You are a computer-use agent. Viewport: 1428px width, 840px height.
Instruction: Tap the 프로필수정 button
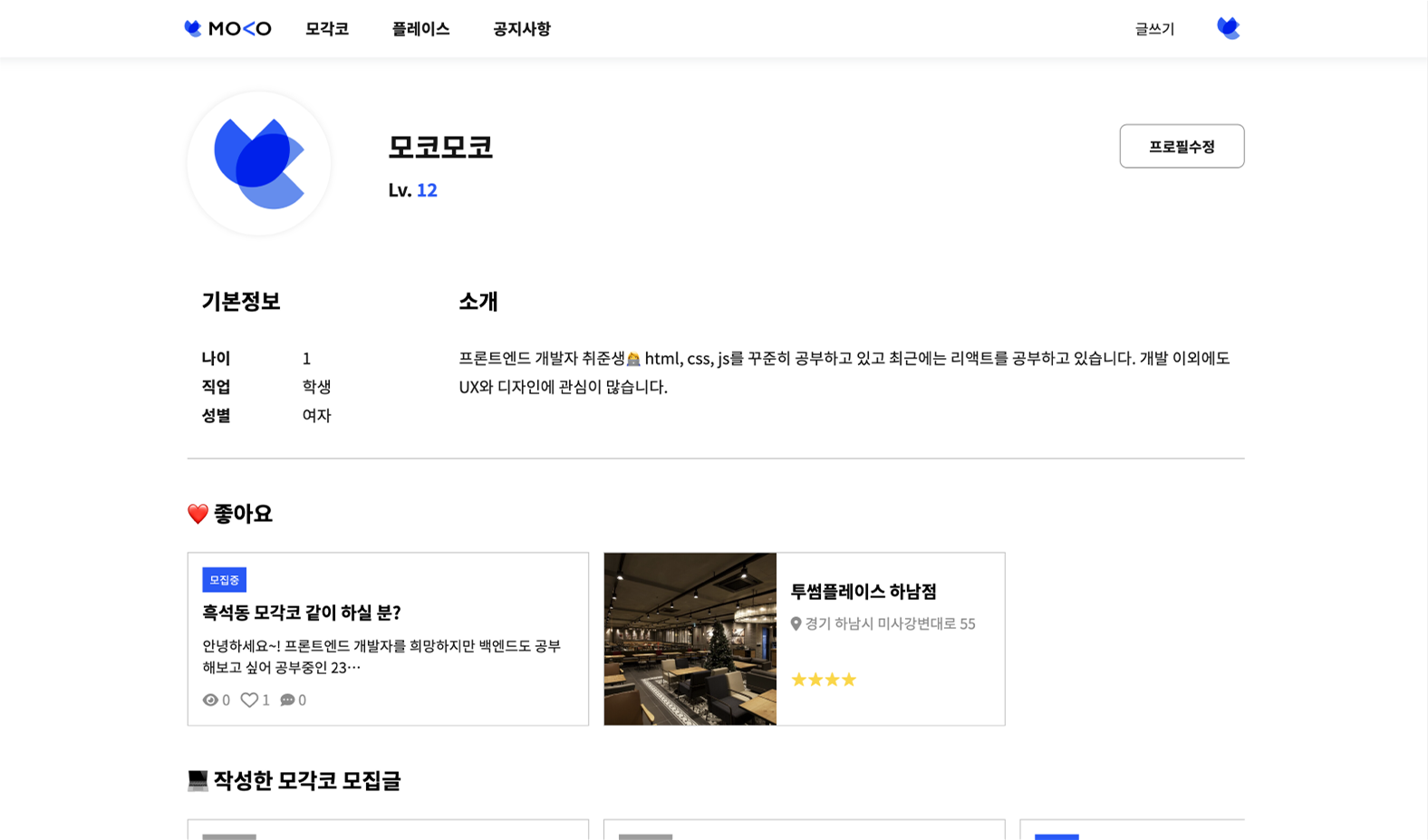(1182, 146)
